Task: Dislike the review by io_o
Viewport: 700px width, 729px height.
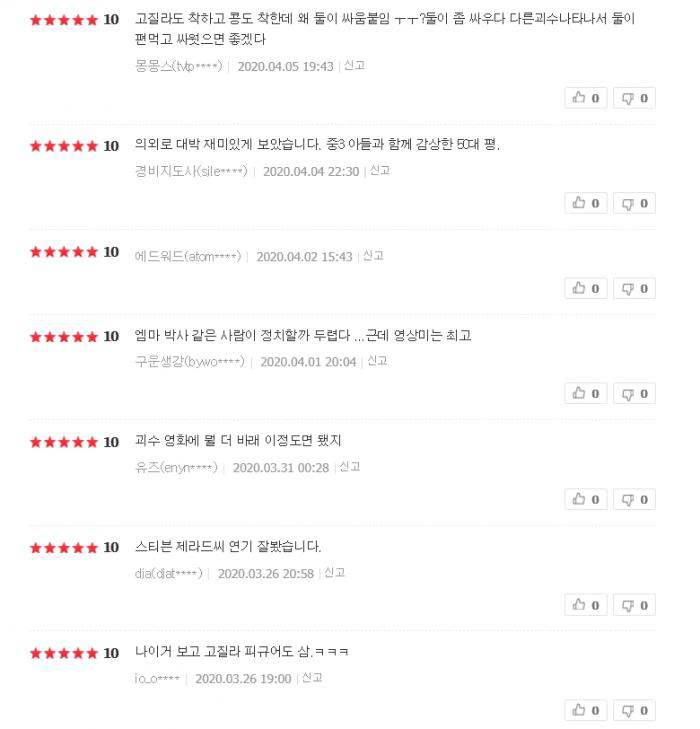Action: (x=634, y=710)
